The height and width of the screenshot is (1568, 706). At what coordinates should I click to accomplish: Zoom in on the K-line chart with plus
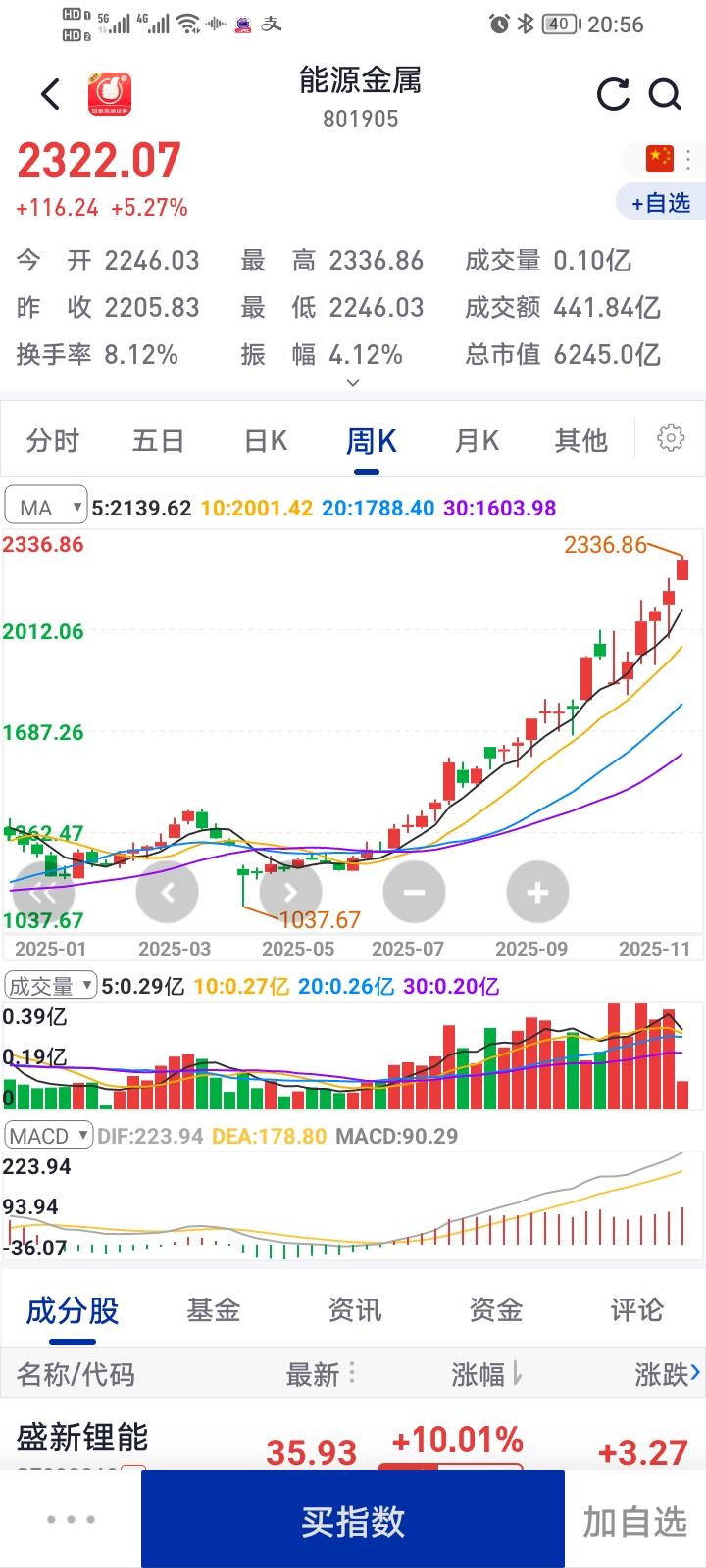click(537, 892)
